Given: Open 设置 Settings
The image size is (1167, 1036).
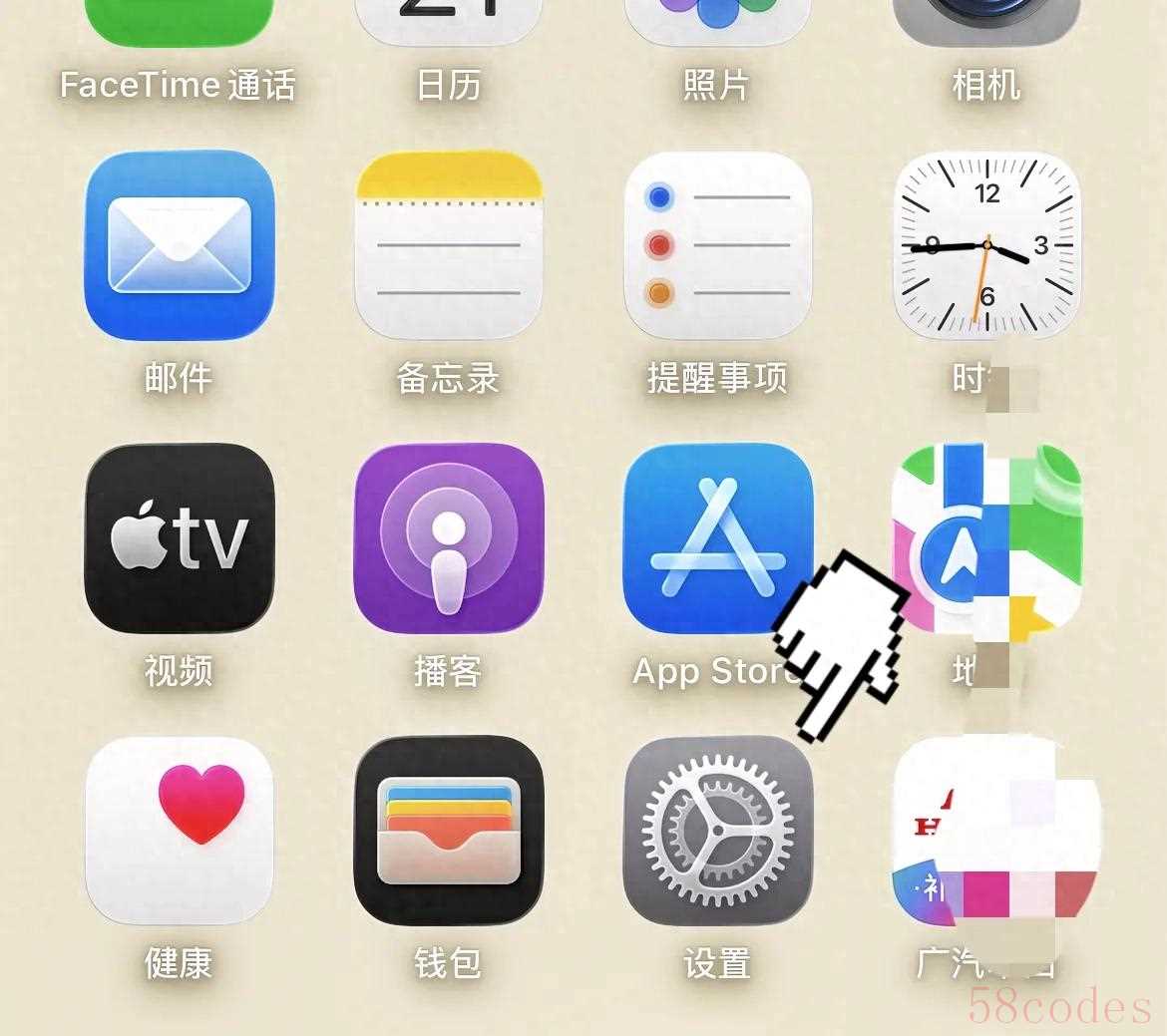Looking at the screenshot, I should pyautogui.click(x=718, y=832).
